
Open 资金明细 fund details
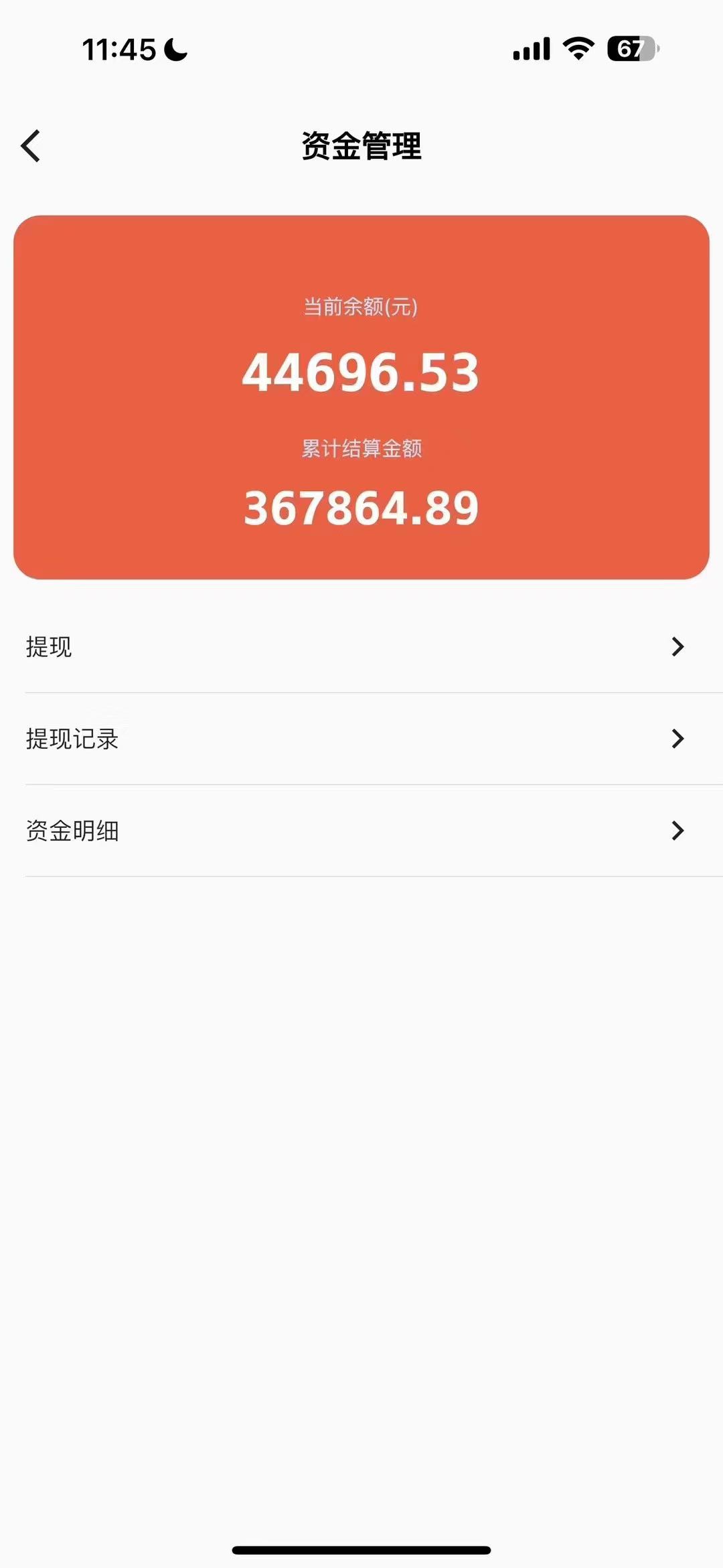(361, 831)
